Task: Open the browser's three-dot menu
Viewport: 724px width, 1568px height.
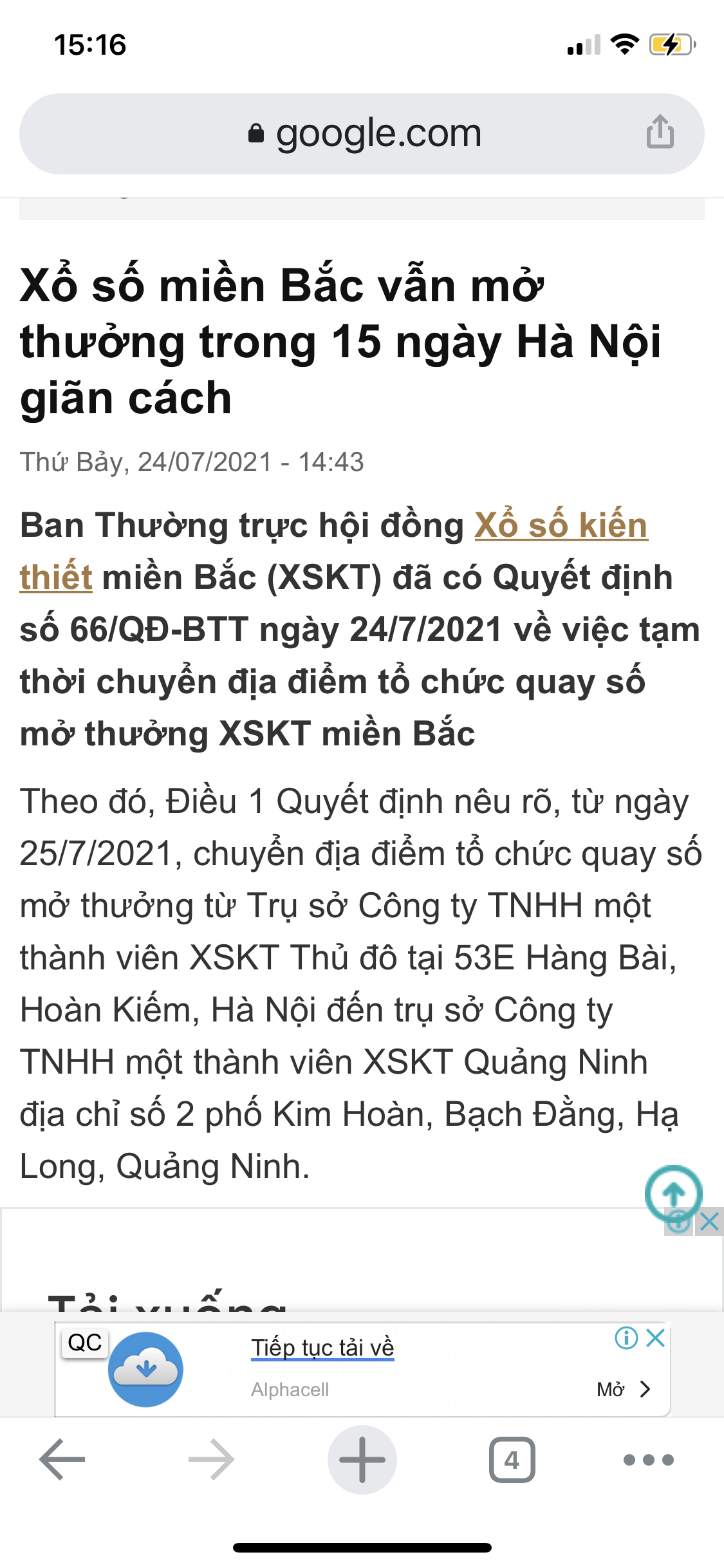Action: click(649, 1460)
